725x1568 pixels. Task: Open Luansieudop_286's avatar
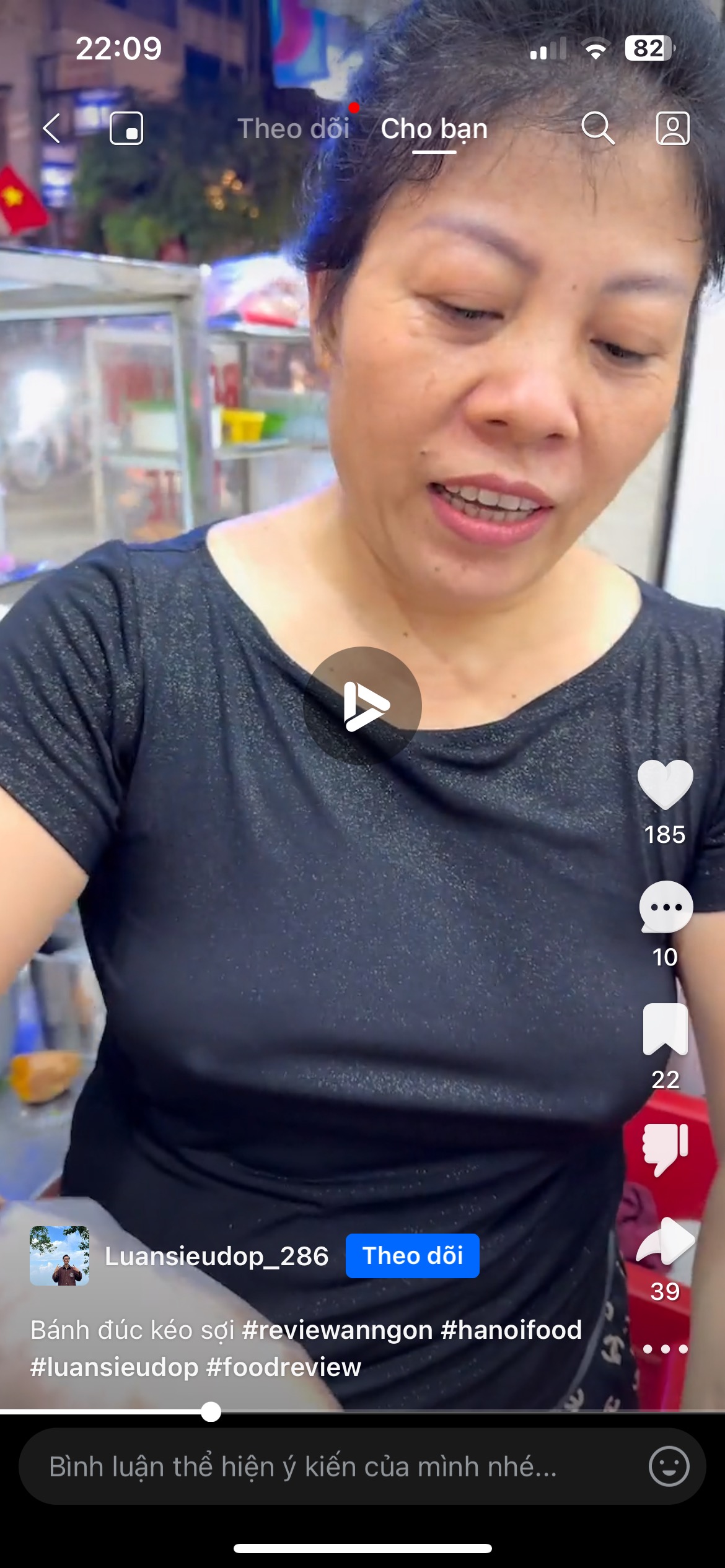pyautogui.click(x=59, y=1255)
